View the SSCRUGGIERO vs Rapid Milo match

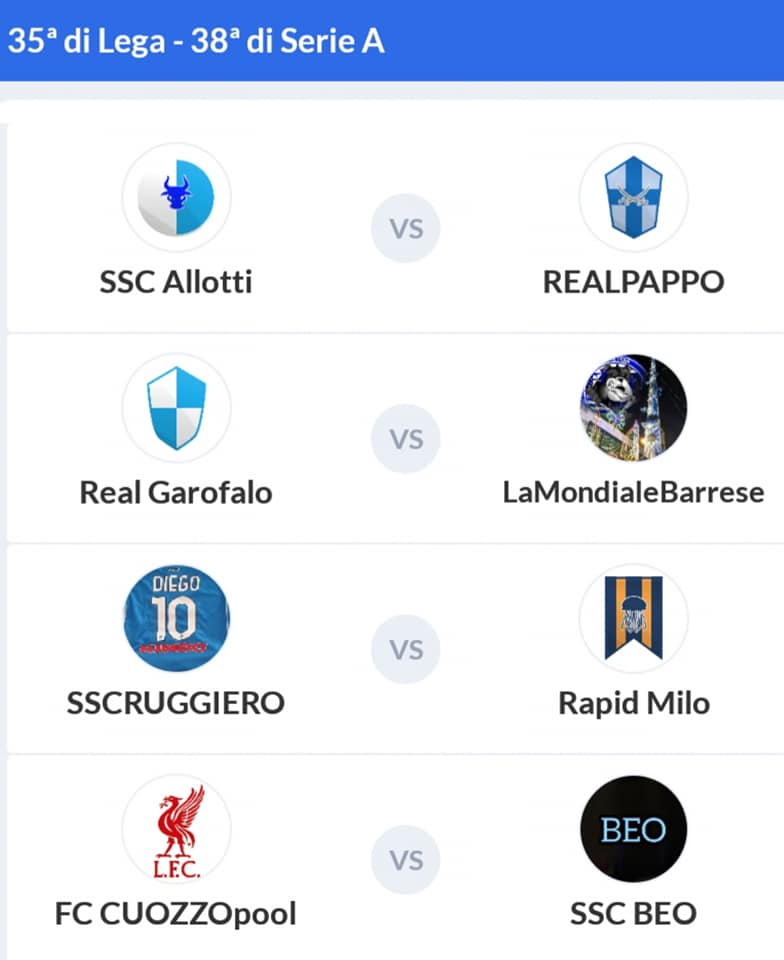tap(405, 649)
